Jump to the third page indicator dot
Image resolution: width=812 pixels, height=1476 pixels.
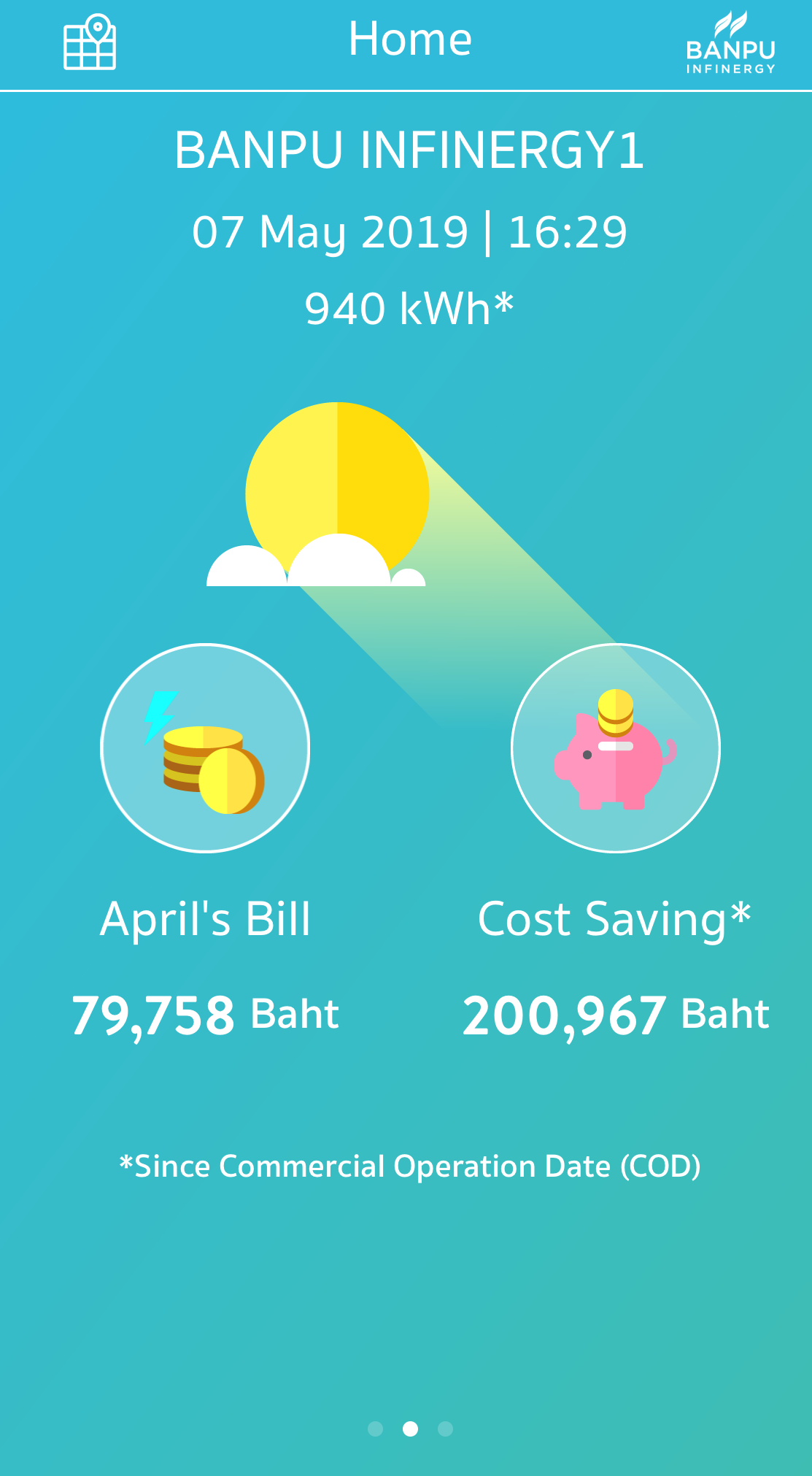[x=445, y=1429]
